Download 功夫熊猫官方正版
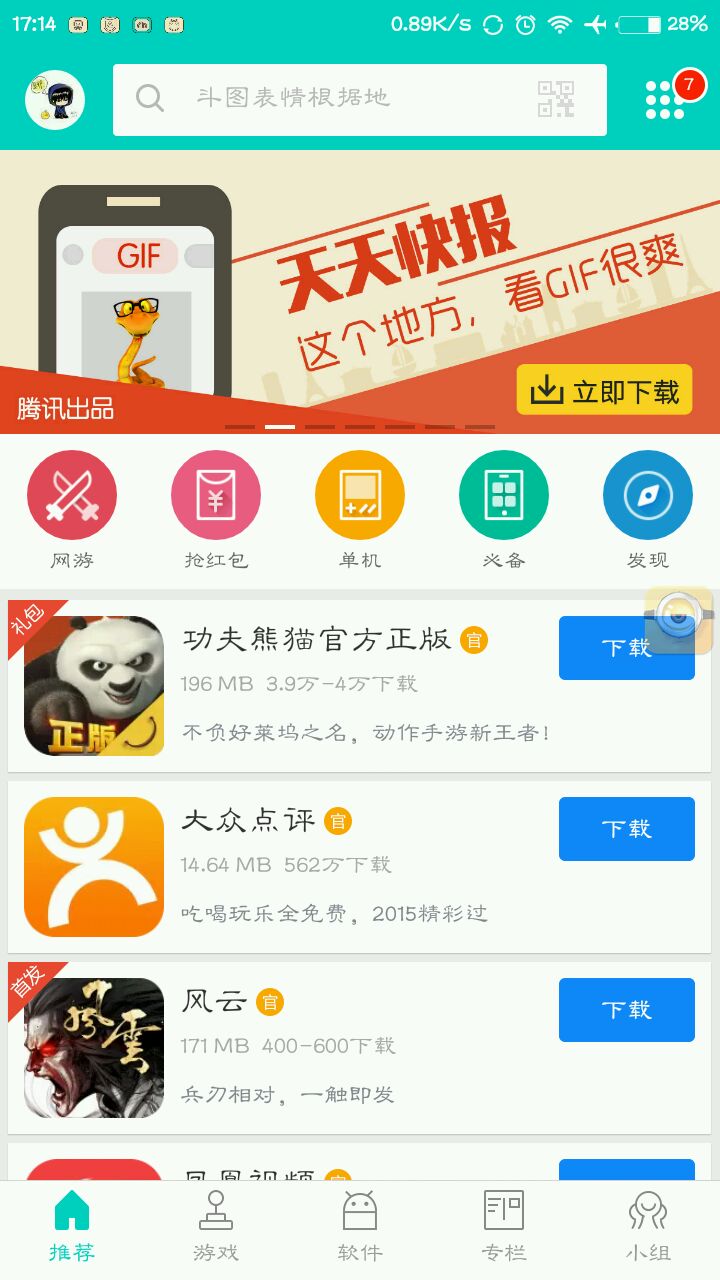720x1280 pixels. click(x=626, y=648)
